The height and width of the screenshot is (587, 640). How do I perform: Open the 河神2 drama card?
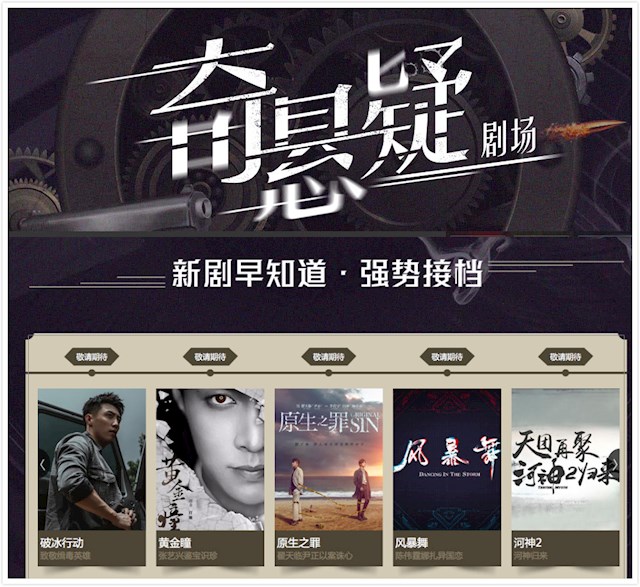[565, 460]
